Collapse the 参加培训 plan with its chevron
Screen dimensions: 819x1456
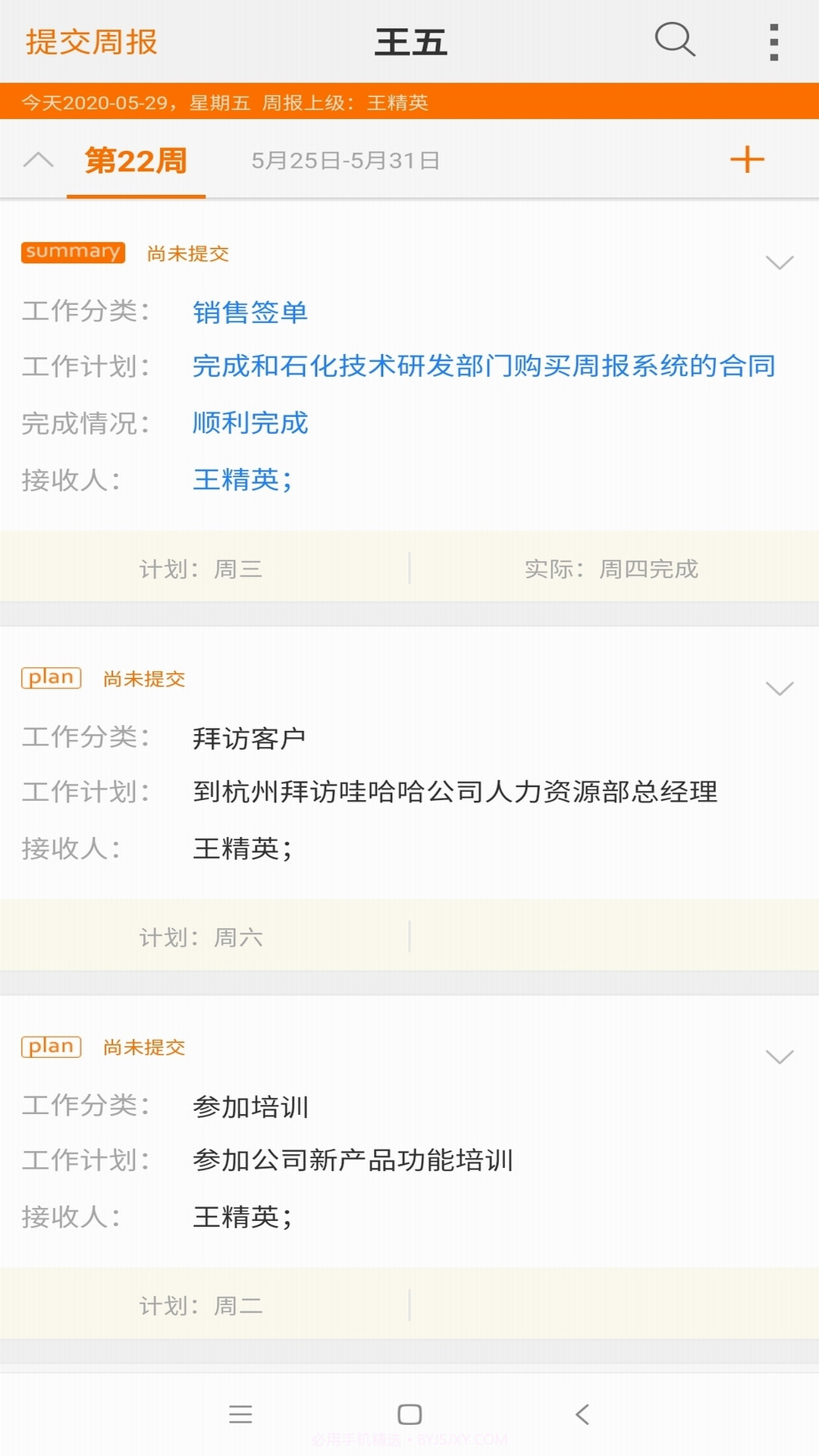pyautogui.click(x=780, y=1057)
